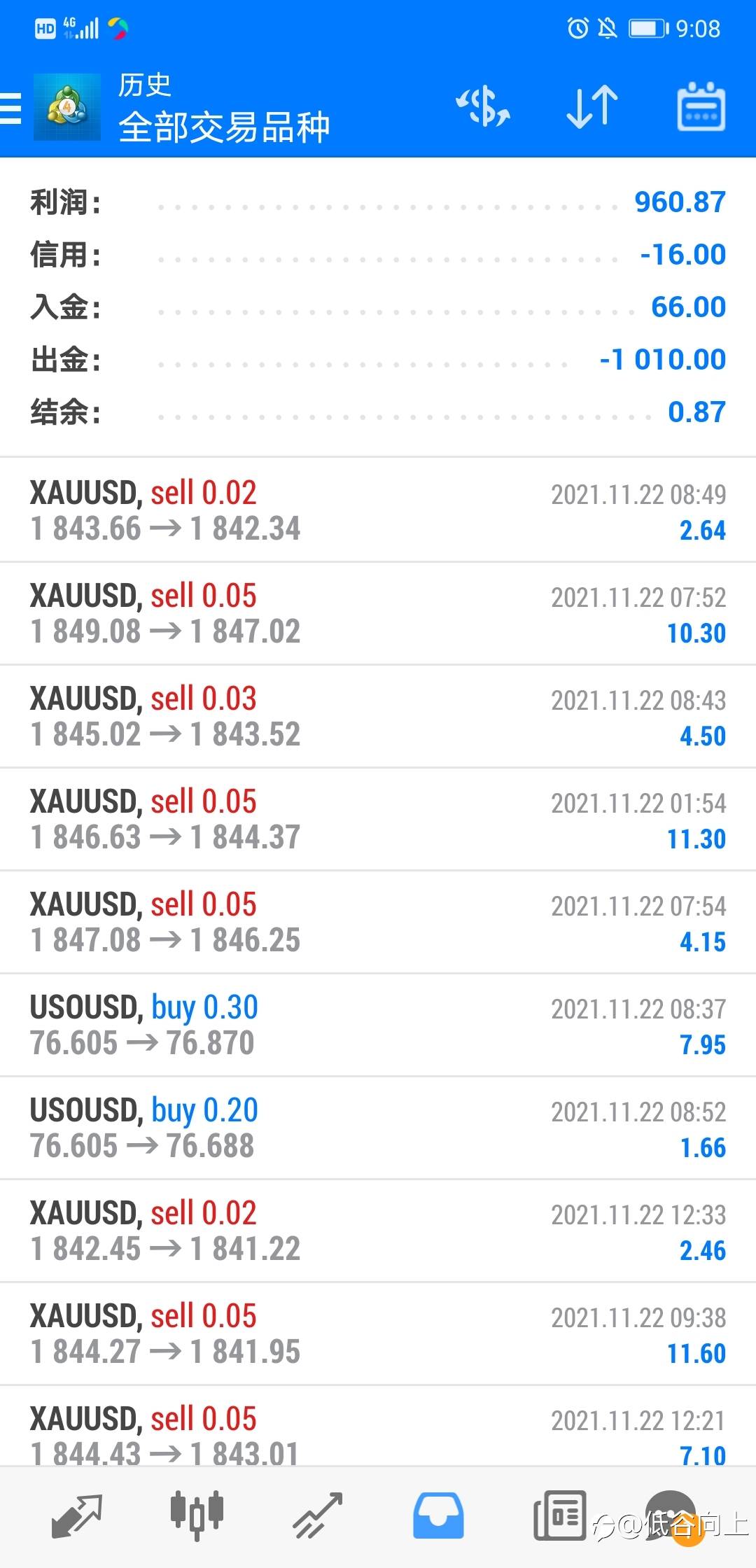
Task: Expand the XAUUSD trade closed at 01:54
Action: pyautogui.click(x=378, y=819)
